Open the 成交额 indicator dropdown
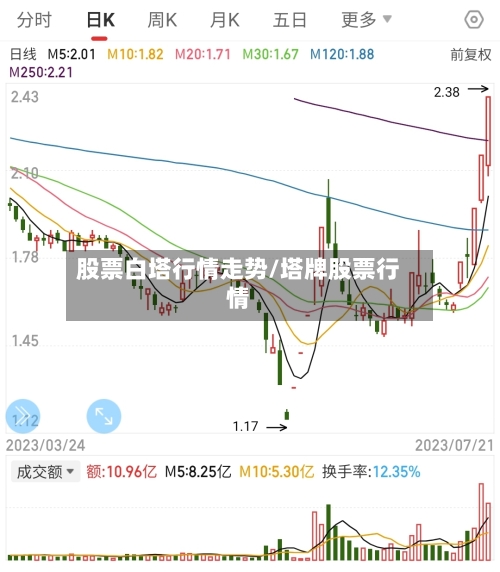This screenshot has height=572, width=500. (x=46, y=472)
